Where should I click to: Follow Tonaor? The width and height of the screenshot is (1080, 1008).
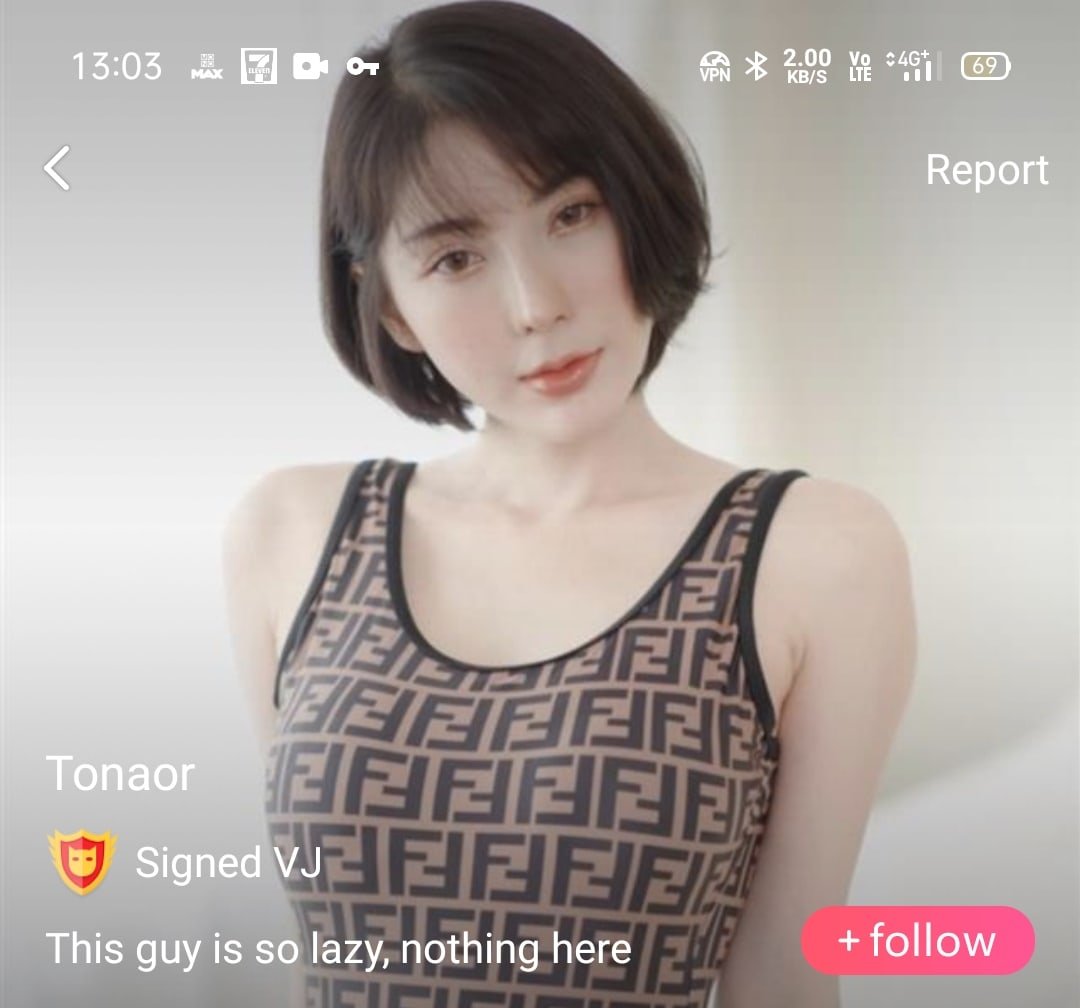click(x=917, y=941)
